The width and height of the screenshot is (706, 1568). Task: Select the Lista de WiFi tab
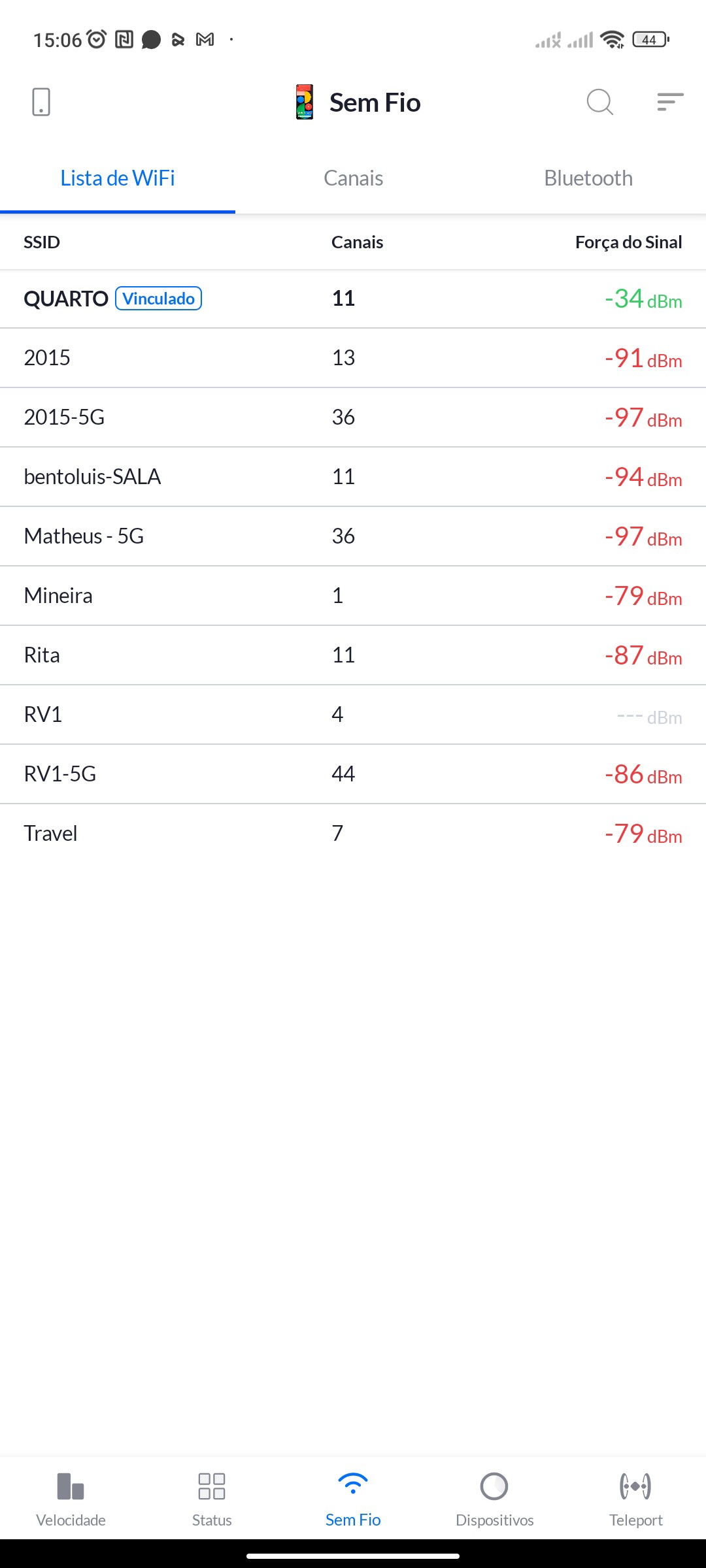click(x=118, y=178)
